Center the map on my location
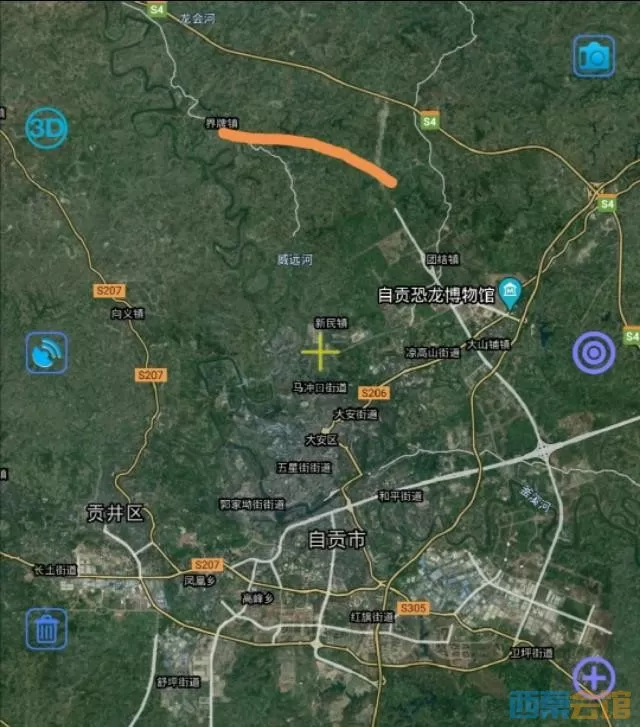 pos(594,352)
